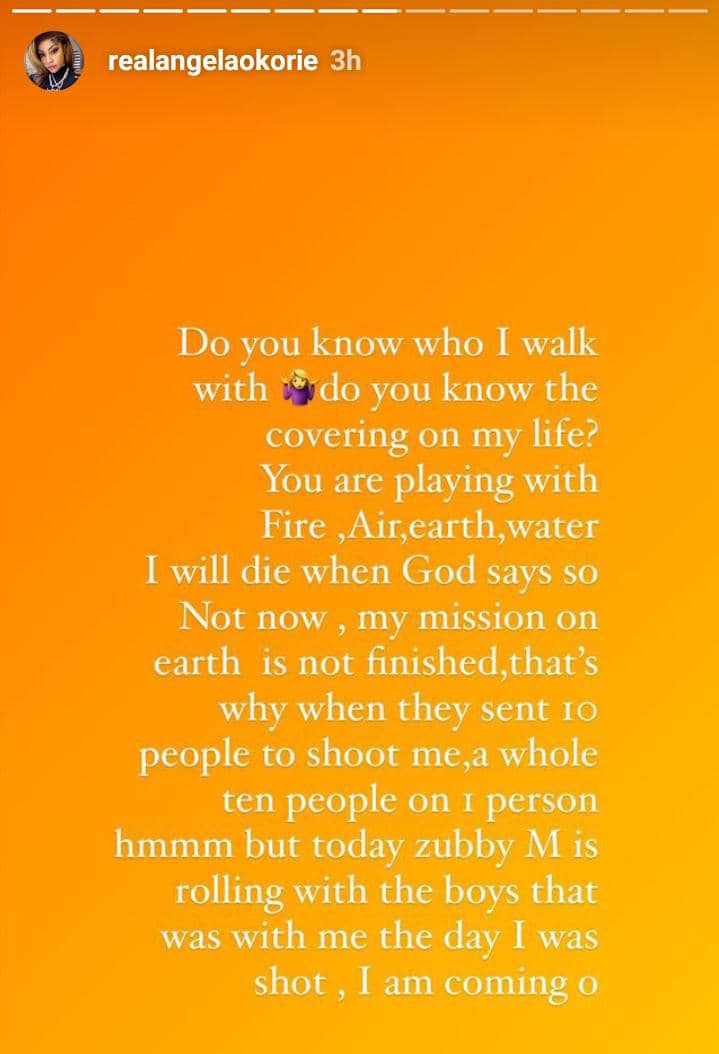Open realangelaokorie's profile picture
The height and width of the screenshot is (1054, 719).
(x=54, y=61)
